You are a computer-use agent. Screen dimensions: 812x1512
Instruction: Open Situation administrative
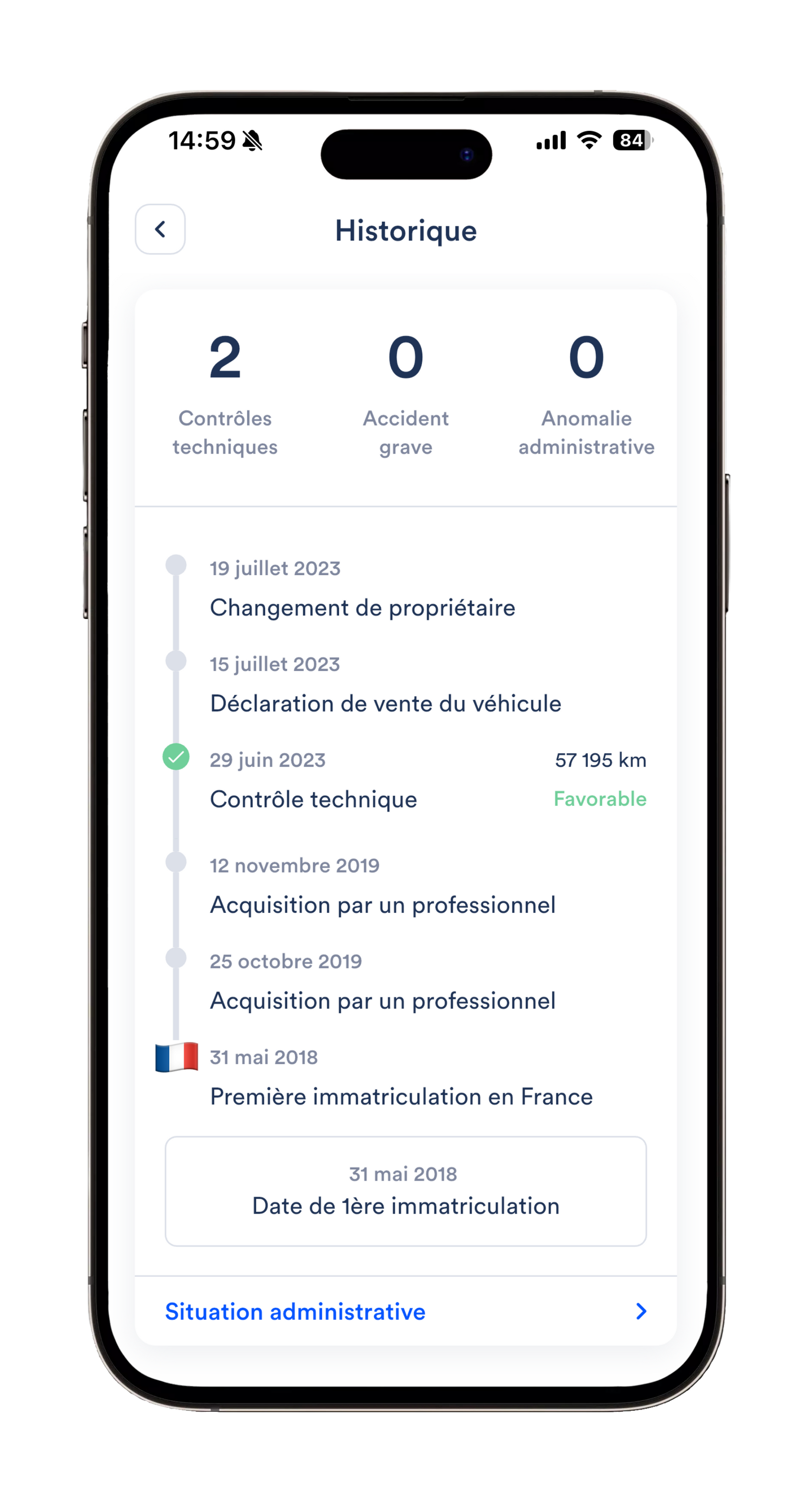405,1311
